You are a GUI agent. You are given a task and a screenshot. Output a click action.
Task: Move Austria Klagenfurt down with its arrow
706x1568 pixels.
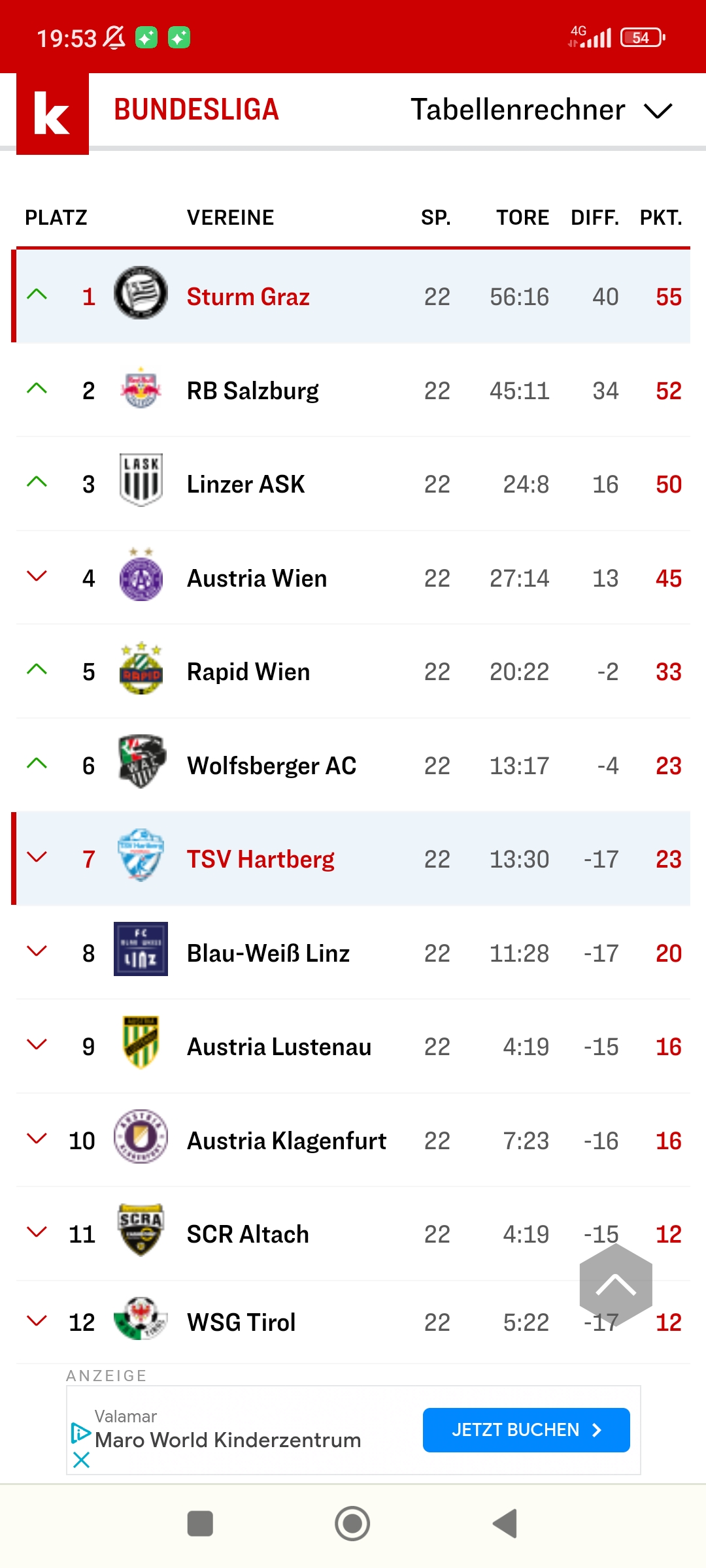(x=37, y=1138)
